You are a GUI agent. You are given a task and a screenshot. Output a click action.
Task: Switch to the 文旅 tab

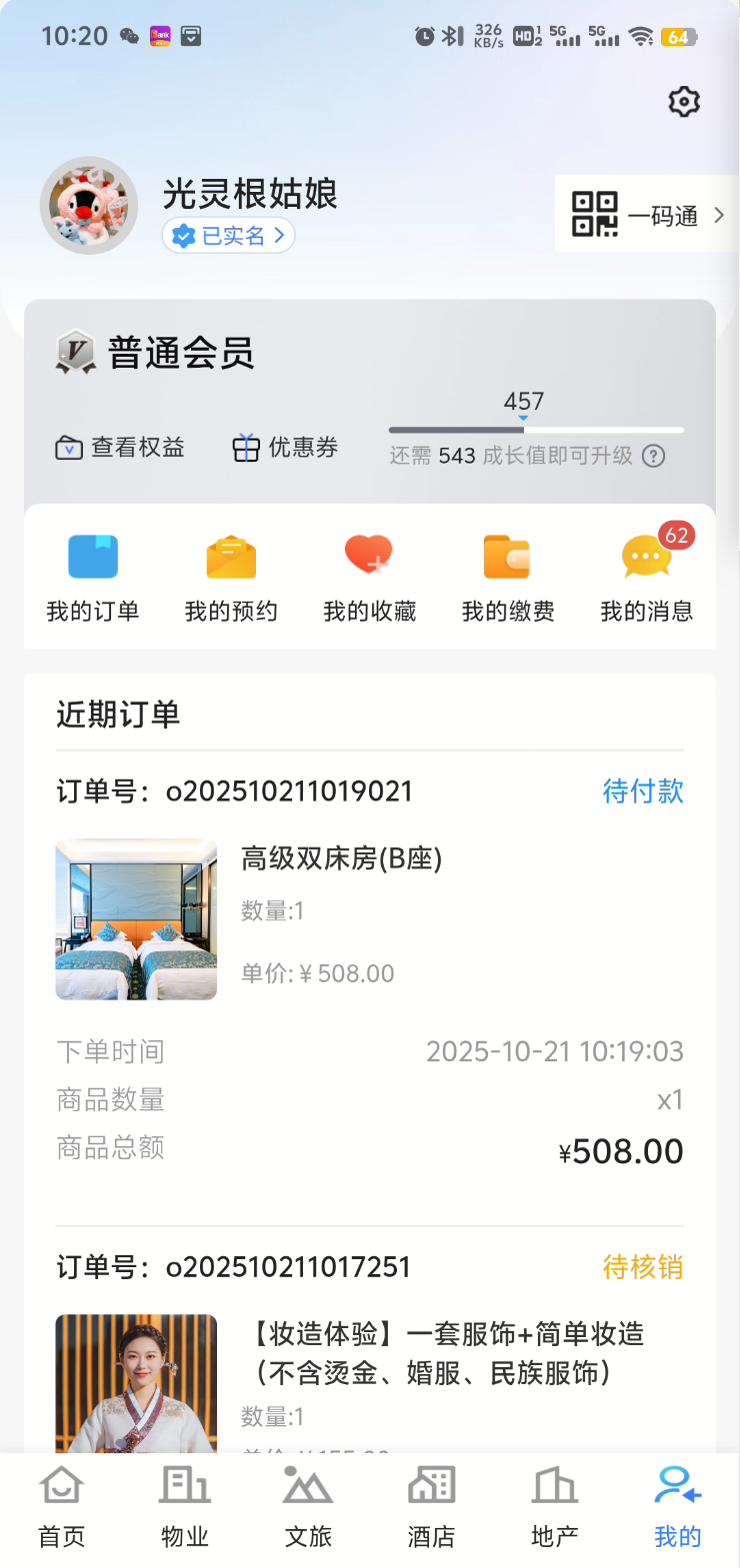[308, 1507]
